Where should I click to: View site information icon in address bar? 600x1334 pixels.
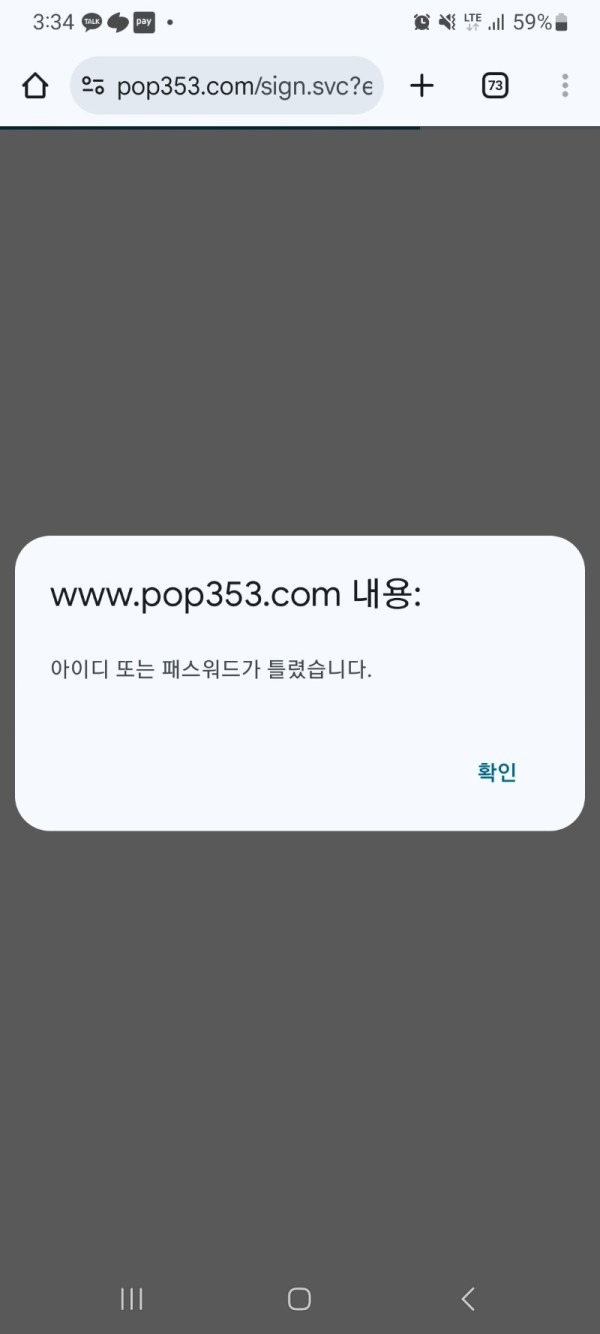[94, 86]
